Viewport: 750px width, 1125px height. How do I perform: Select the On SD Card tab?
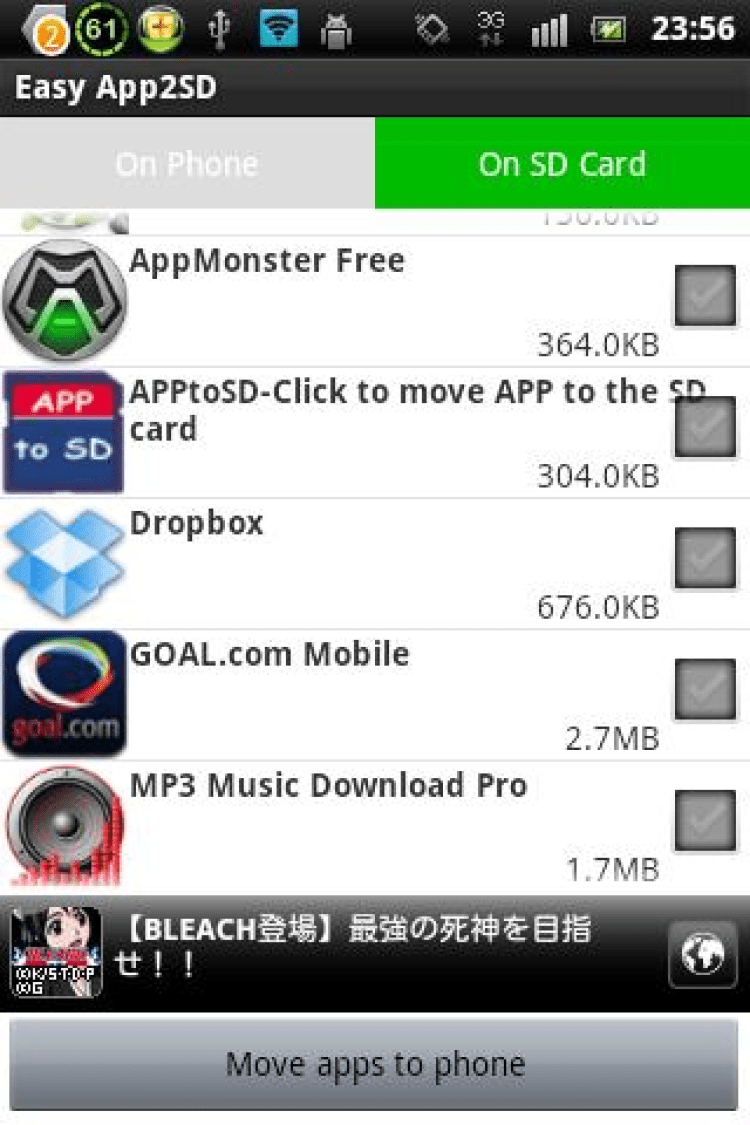coord(562,163)
